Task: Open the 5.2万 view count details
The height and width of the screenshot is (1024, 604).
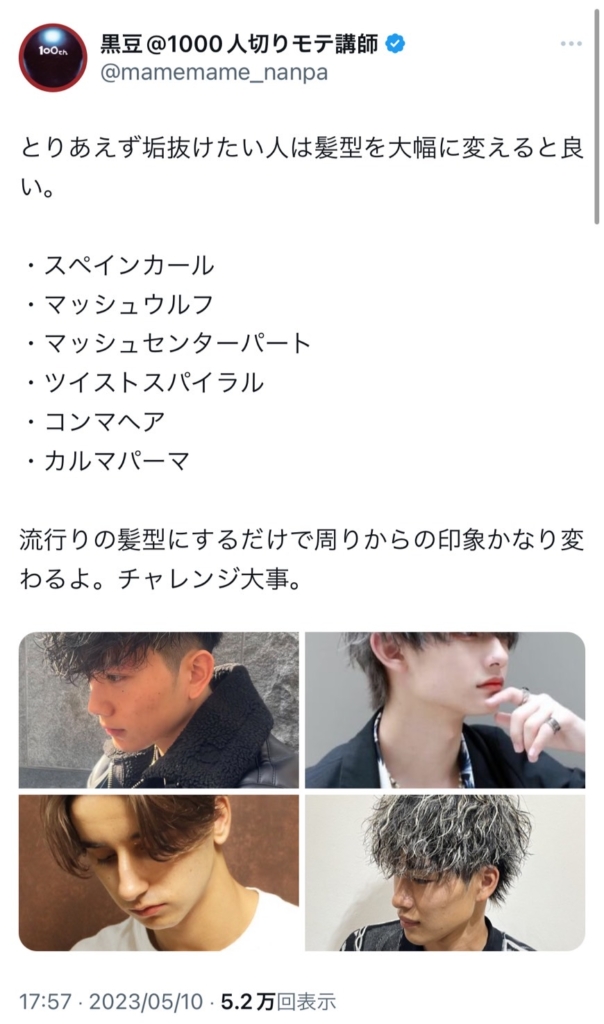Action: 278,999
